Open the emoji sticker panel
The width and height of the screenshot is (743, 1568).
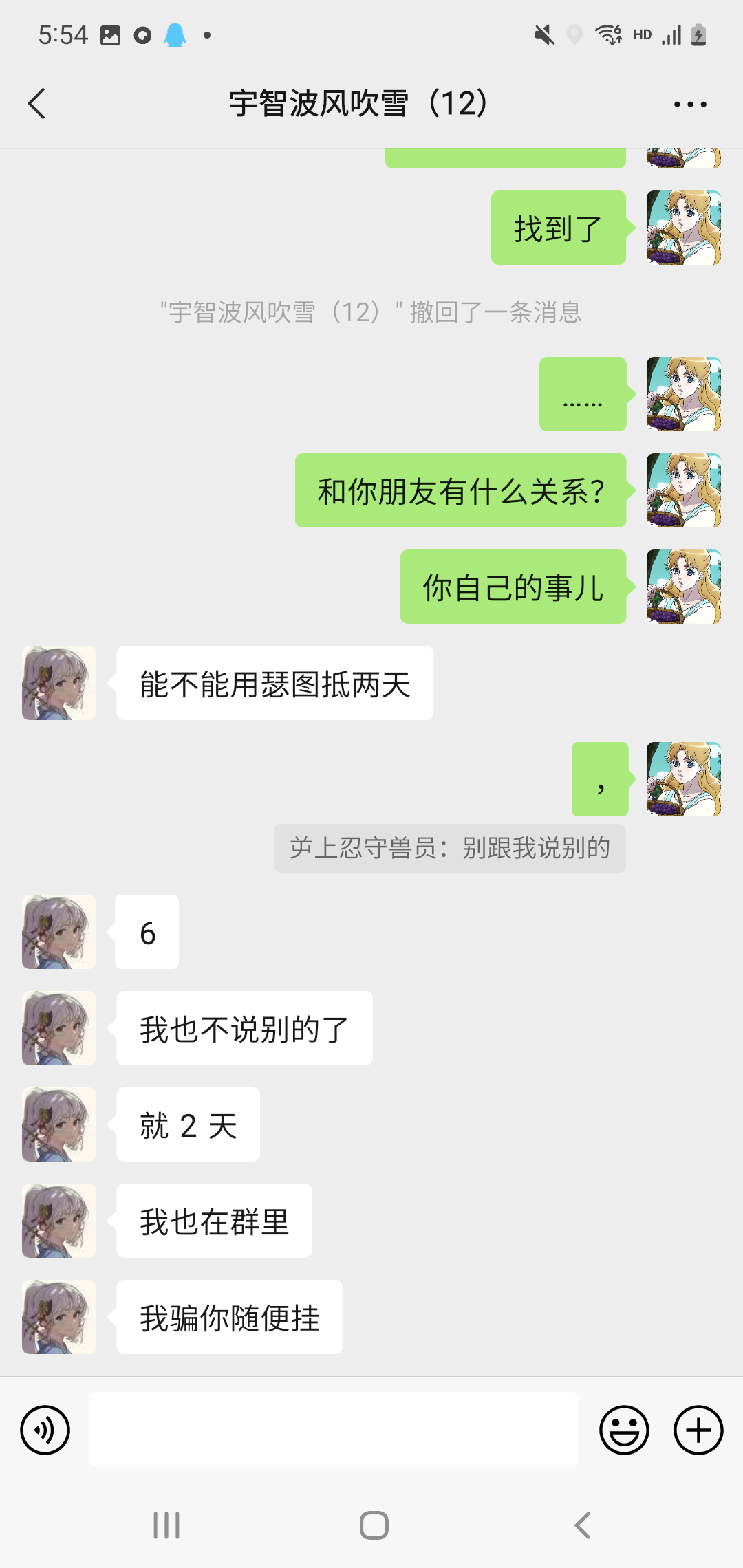(x=624, y=1430)
